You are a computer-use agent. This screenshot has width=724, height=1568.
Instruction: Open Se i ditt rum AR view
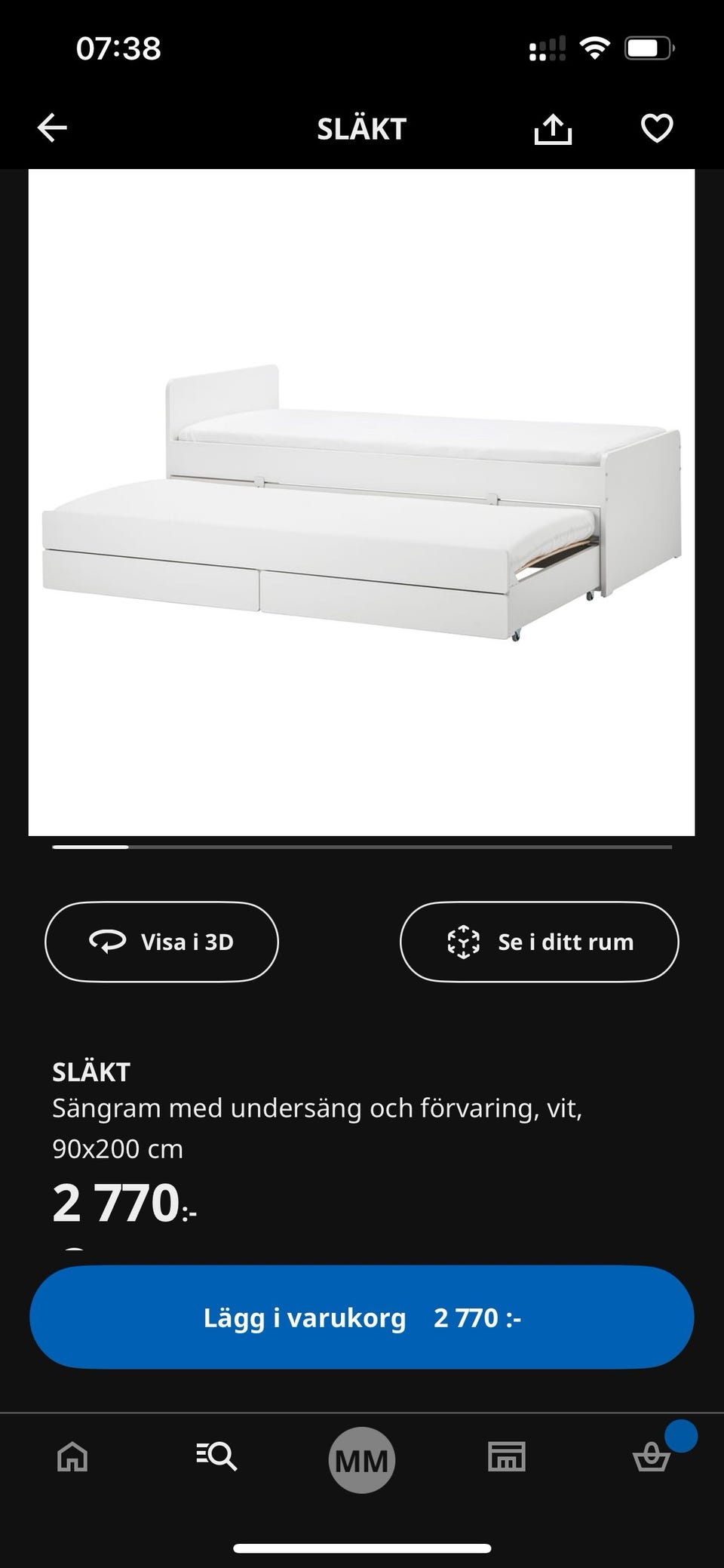click(540, 942)
